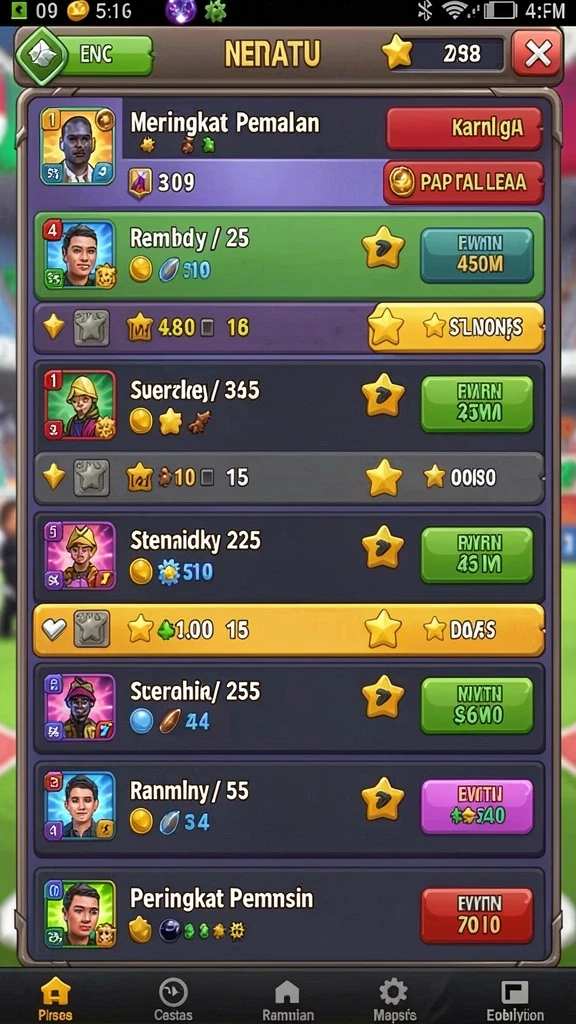Tap the star icon in Suerzkey's row
The width and height of the screenshot is (576, 1024).
383,395
